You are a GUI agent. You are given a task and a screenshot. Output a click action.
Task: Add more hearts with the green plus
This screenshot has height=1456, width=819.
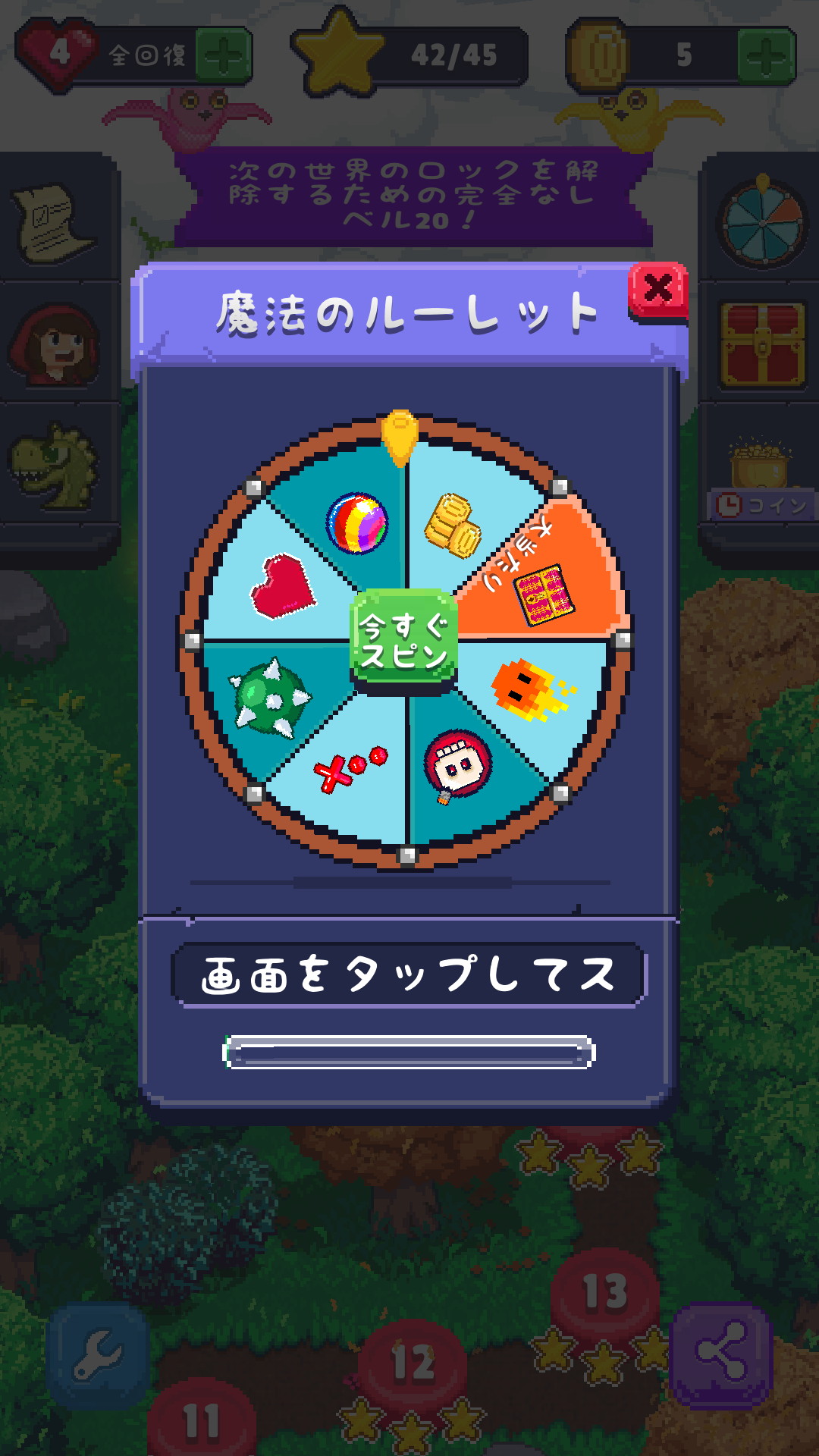(x=224, y=55)
